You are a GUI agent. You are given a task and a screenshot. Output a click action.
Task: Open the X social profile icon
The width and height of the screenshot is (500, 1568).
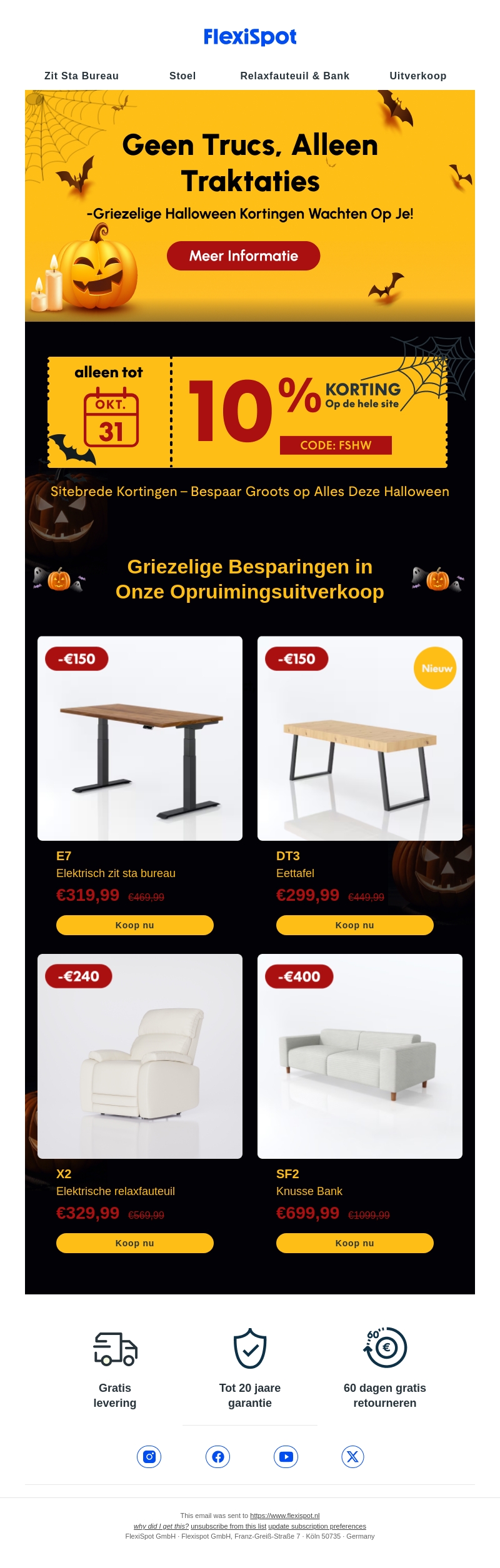(x=352, y=1456)
